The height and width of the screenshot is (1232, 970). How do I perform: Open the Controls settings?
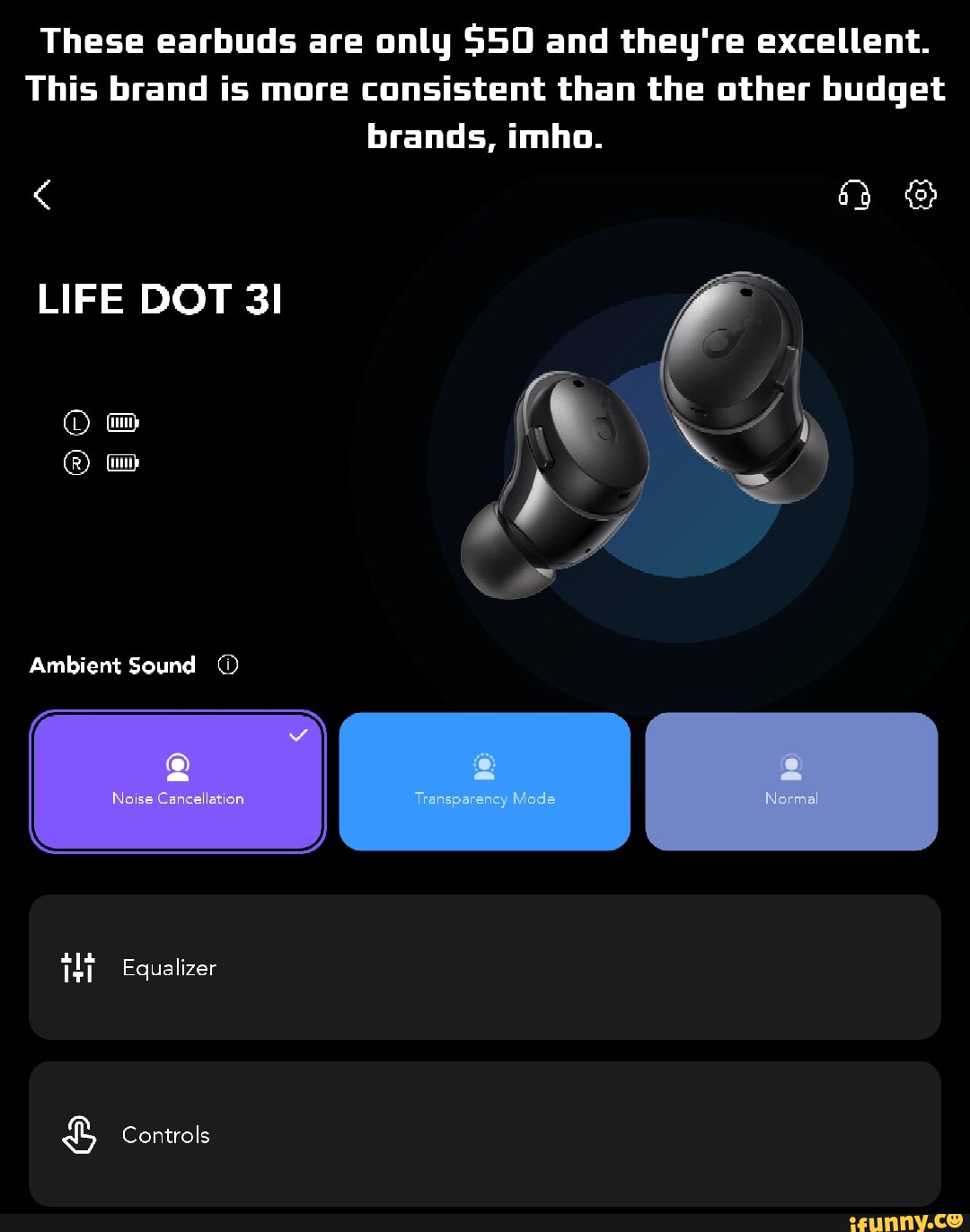(485, 1134)
